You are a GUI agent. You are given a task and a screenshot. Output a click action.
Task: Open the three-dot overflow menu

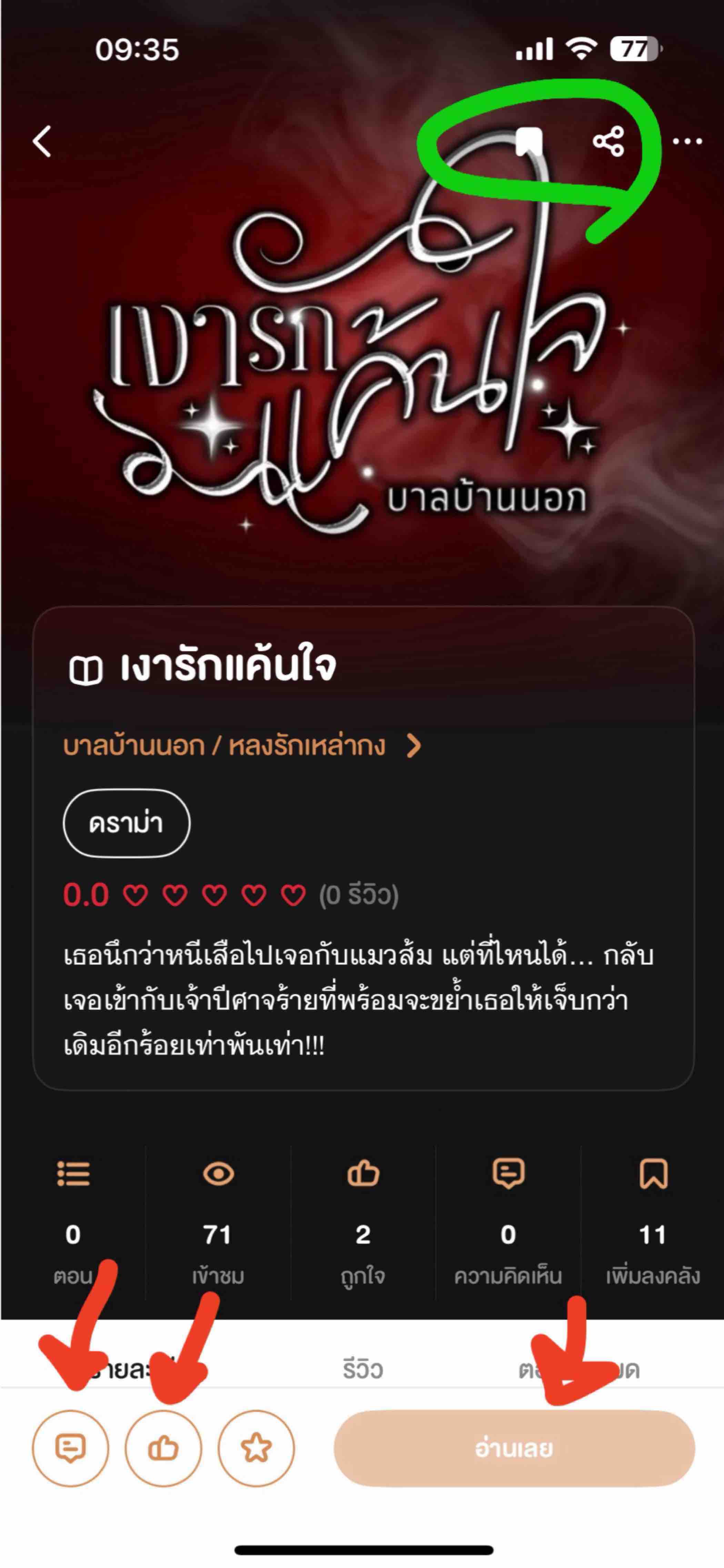[687, 142]
